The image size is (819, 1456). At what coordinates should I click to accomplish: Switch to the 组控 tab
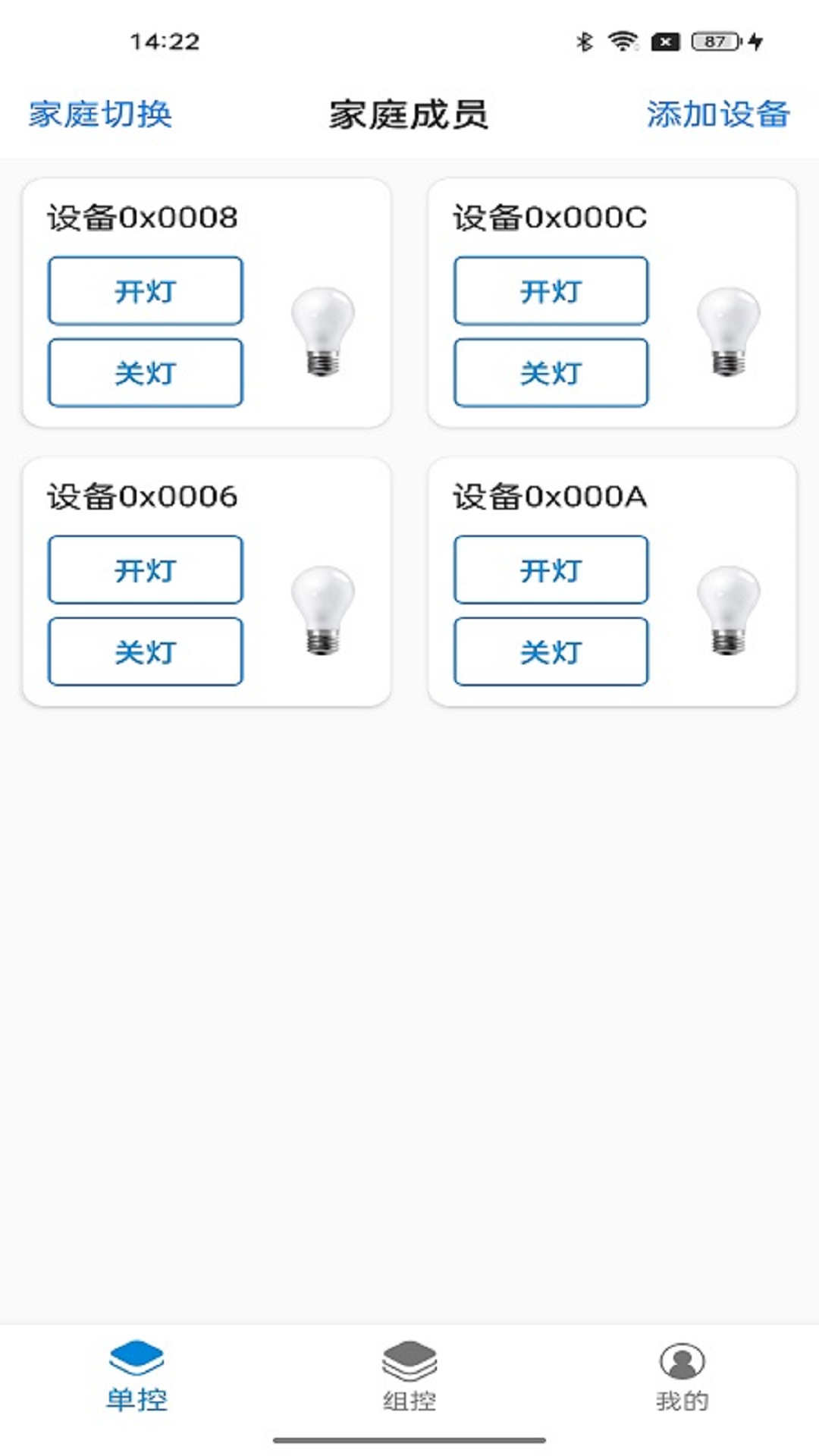409,1376
